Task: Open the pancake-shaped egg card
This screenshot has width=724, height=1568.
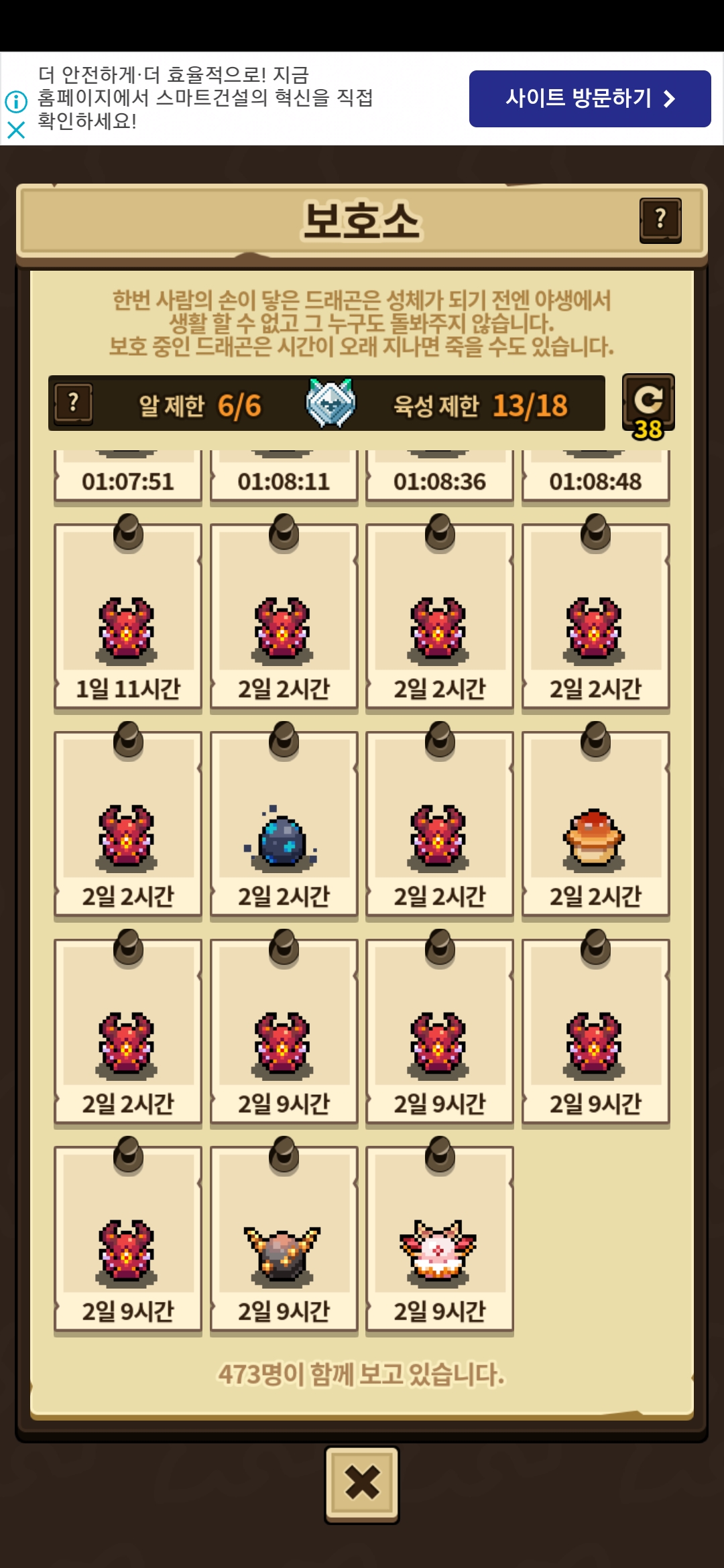Action: pos(595,824)
